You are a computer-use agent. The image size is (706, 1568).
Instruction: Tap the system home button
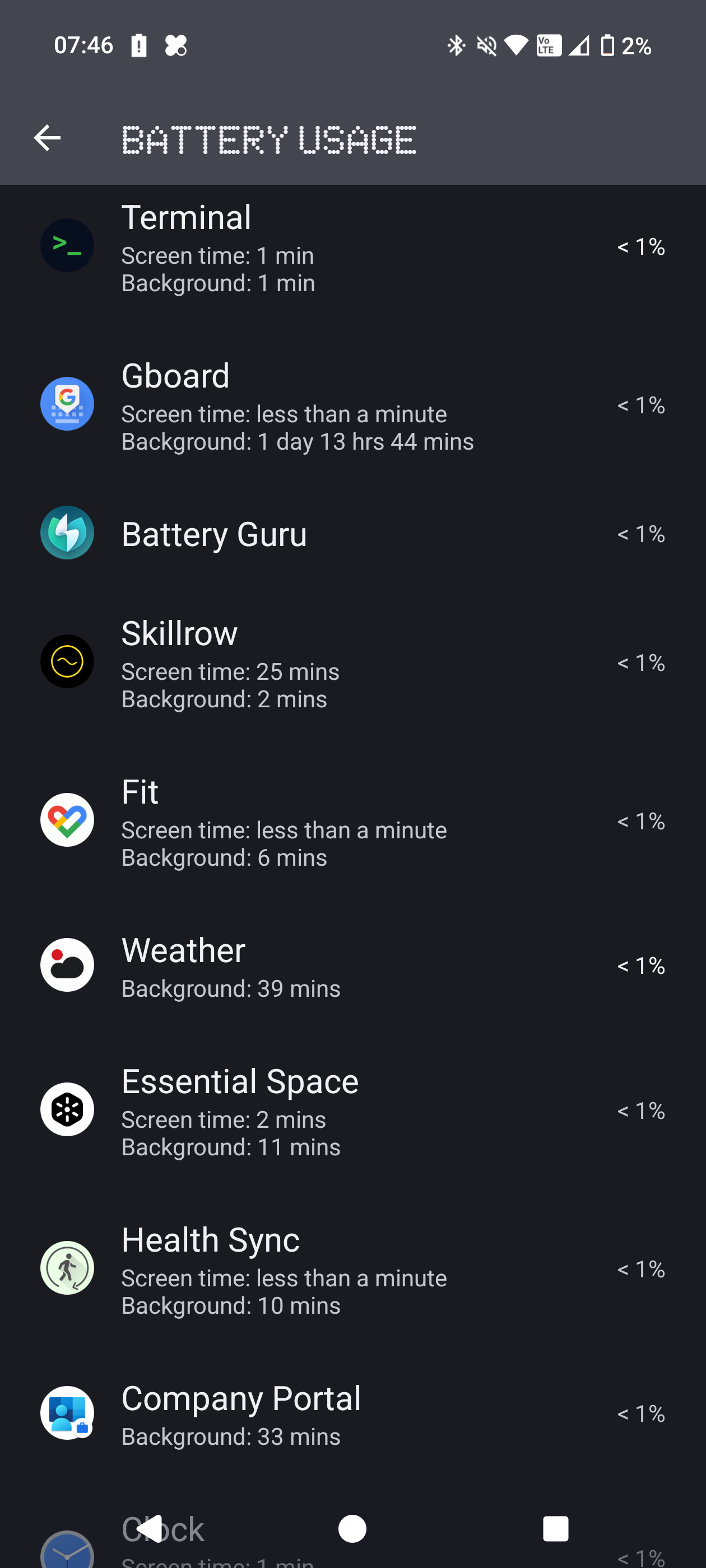click(352, 1529)
